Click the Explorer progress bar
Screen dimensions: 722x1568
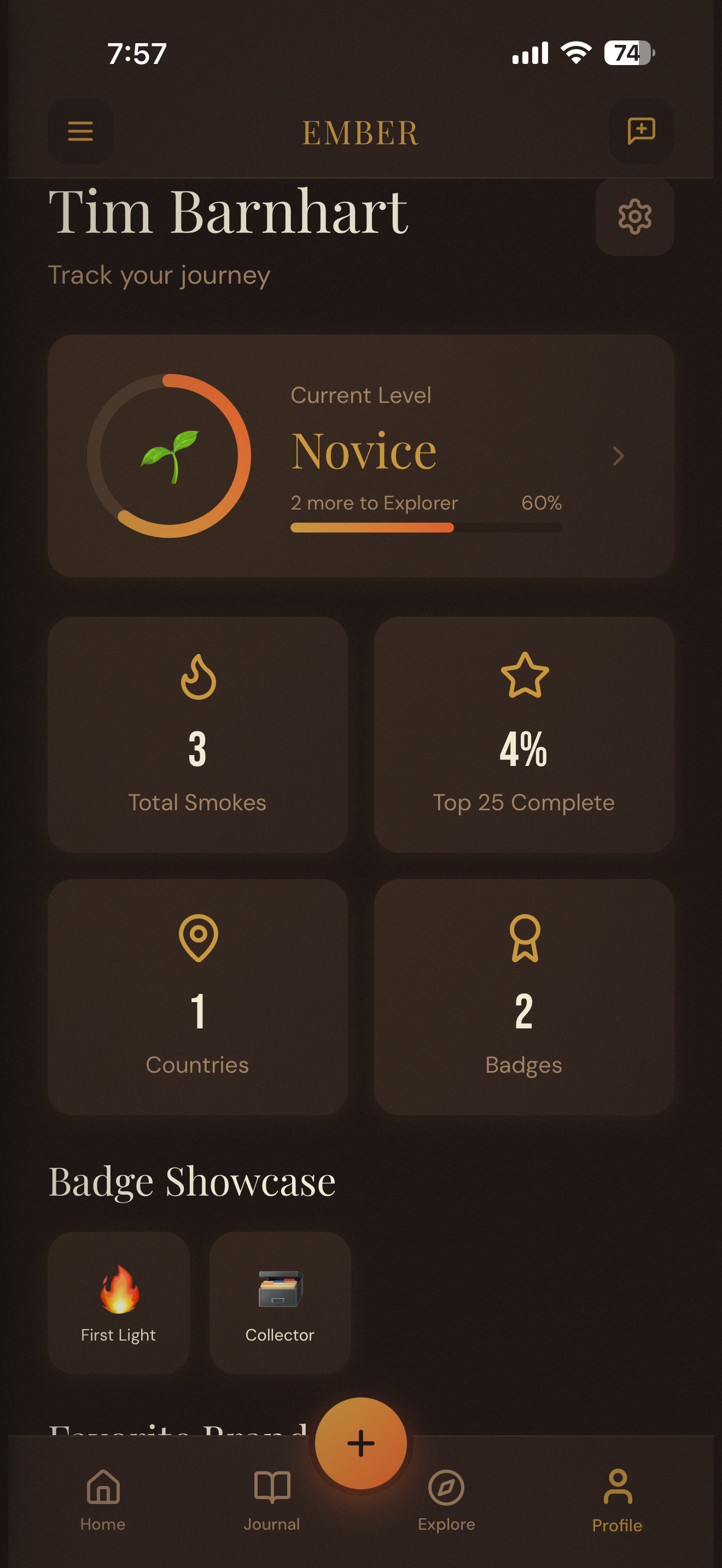coord(426,528)
